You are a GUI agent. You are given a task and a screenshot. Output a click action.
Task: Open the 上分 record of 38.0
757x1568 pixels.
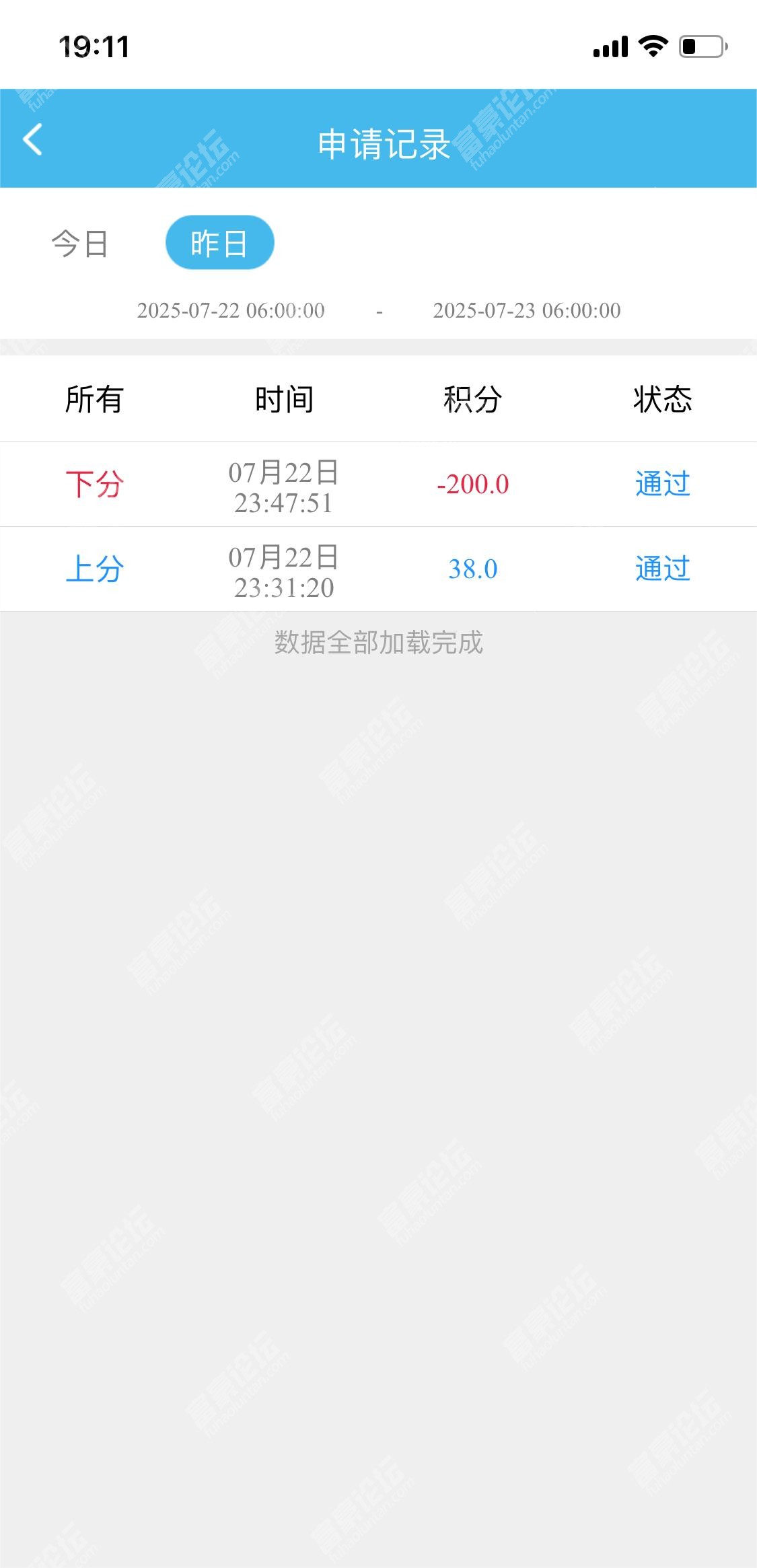[378, 569]
